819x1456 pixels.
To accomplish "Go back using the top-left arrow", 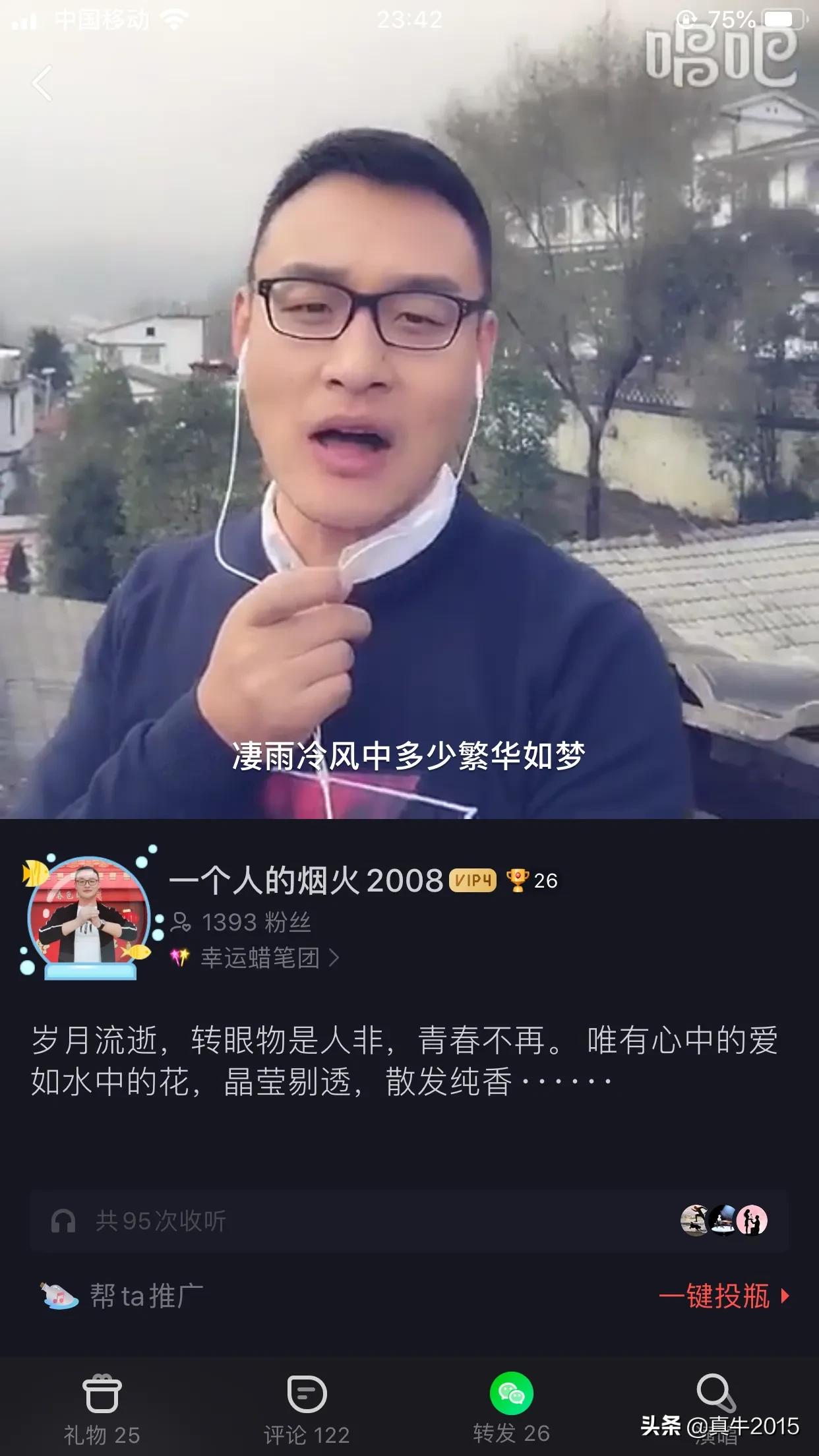I will 42,83.
